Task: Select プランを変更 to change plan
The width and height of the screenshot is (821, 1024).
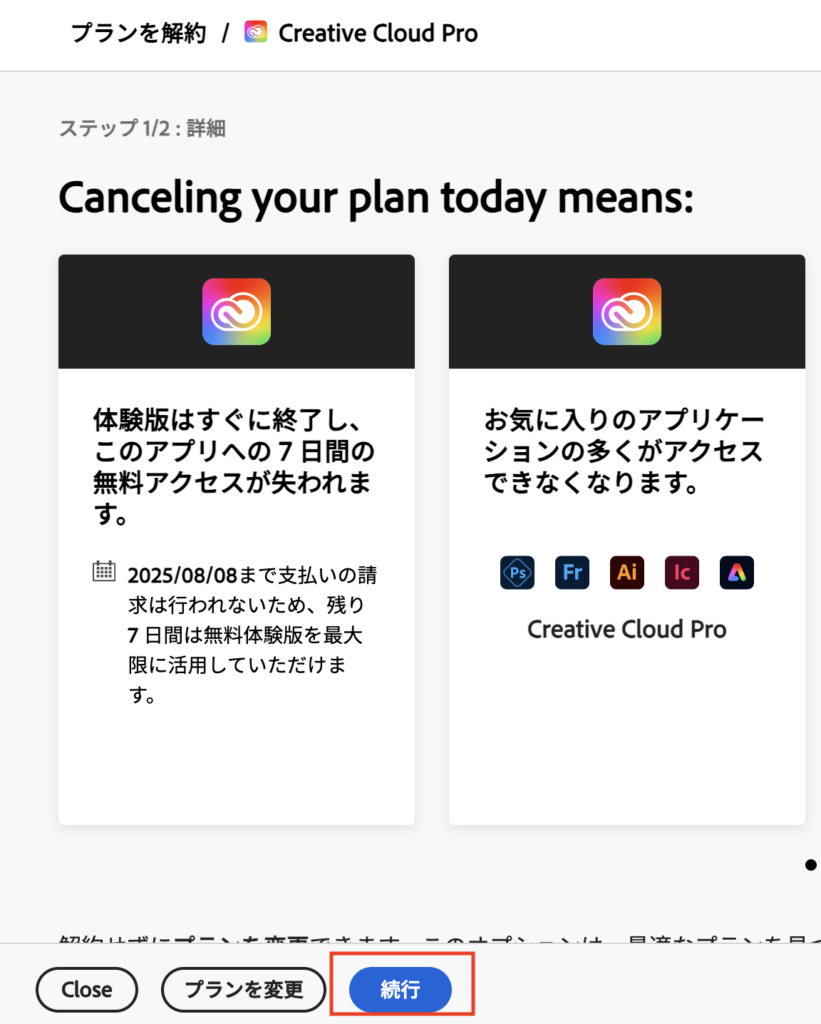Action: pos(244,989)
